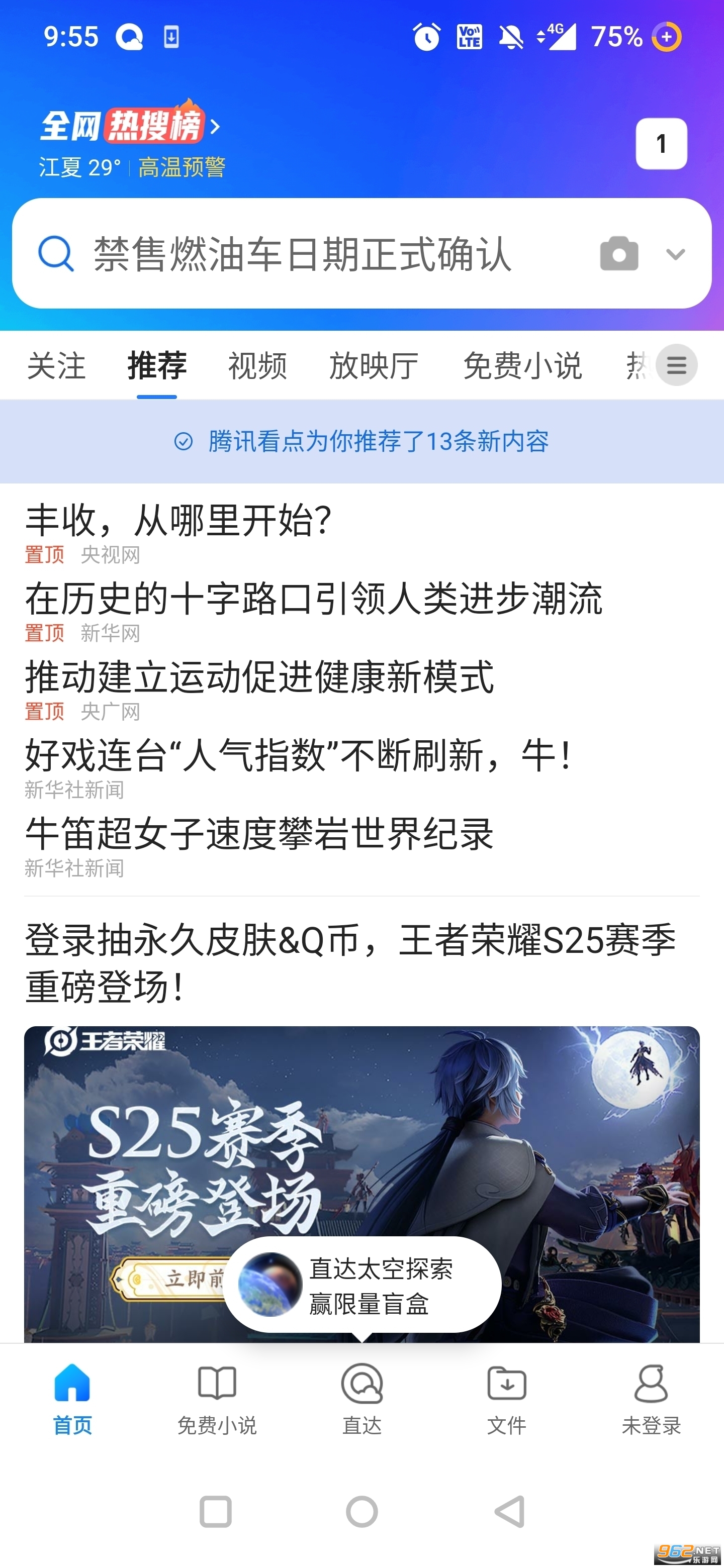View the 高温预警 weather alert
Image resolution: width=724 pixels, height=1568 pixels.
point(182,167)
